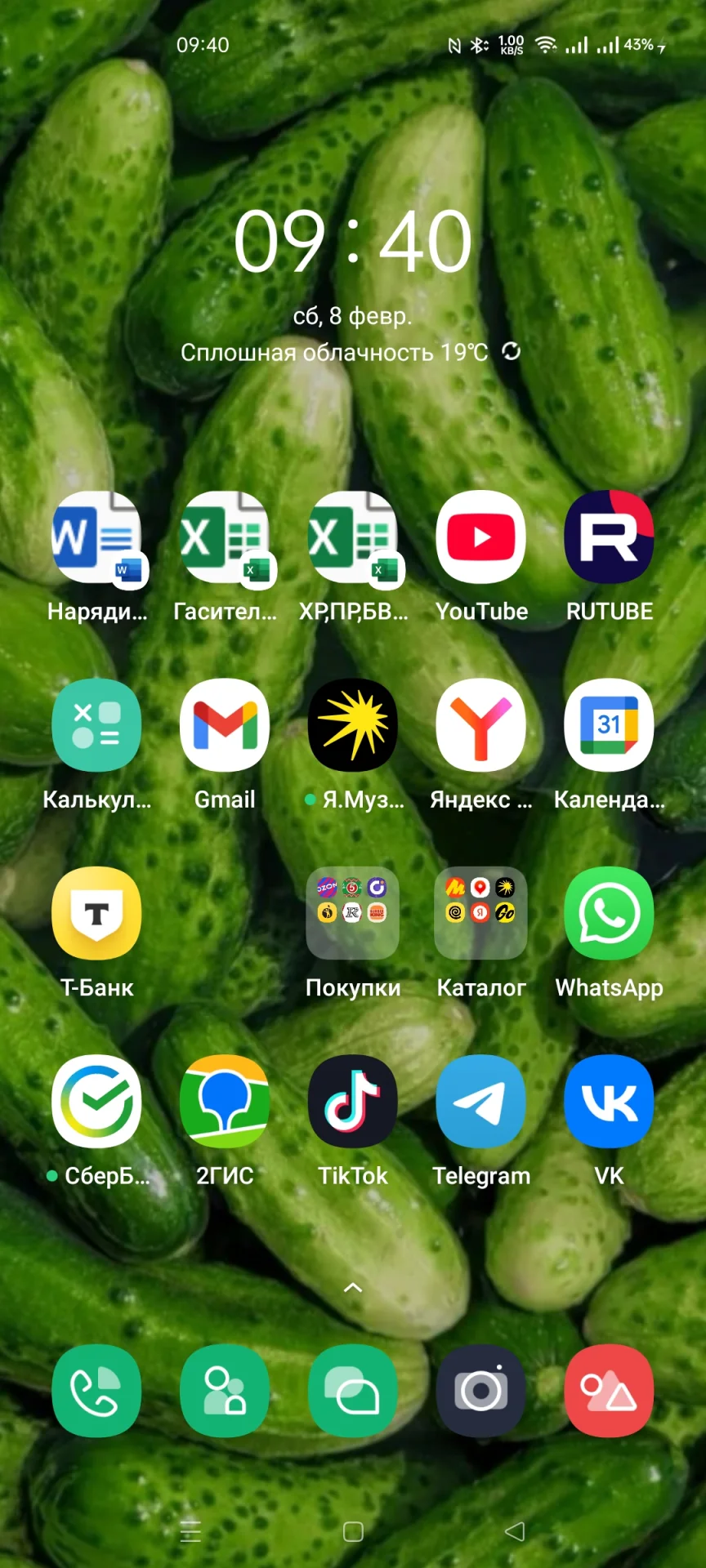Open 2ГИС maps
This screenshot has height=1568, width=706.
[x=225, y=1101]
